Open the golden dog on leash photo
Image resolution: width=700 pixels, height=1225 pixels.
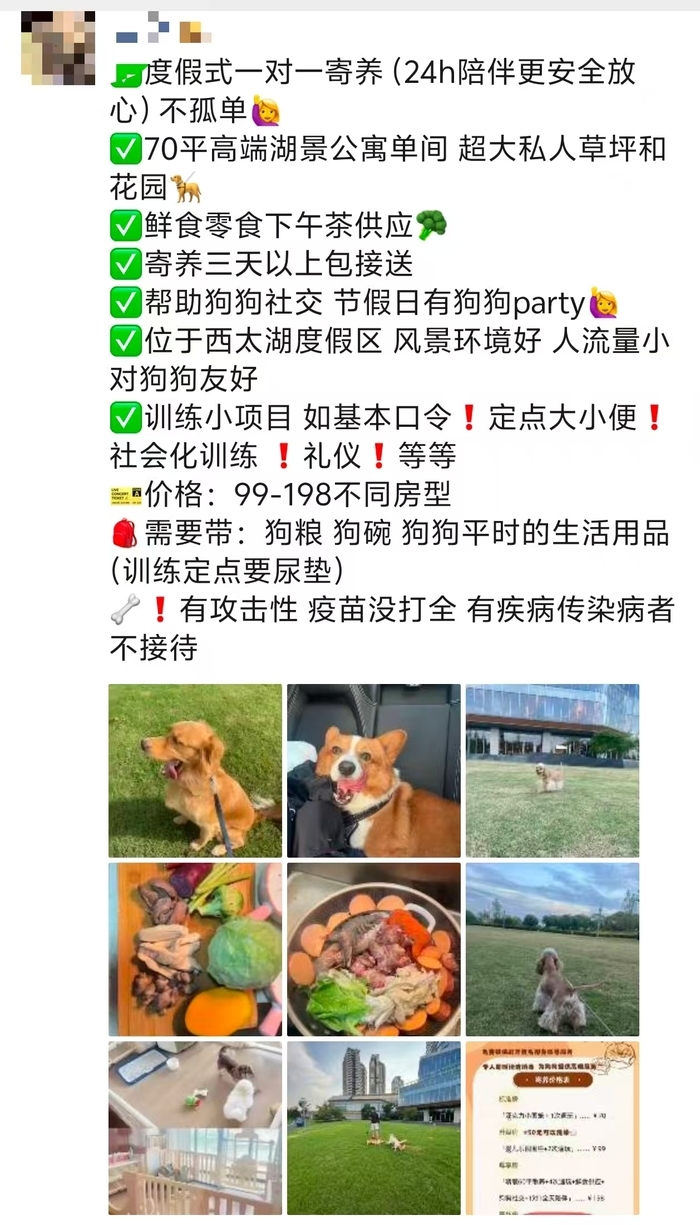click(x=195, y=771)
